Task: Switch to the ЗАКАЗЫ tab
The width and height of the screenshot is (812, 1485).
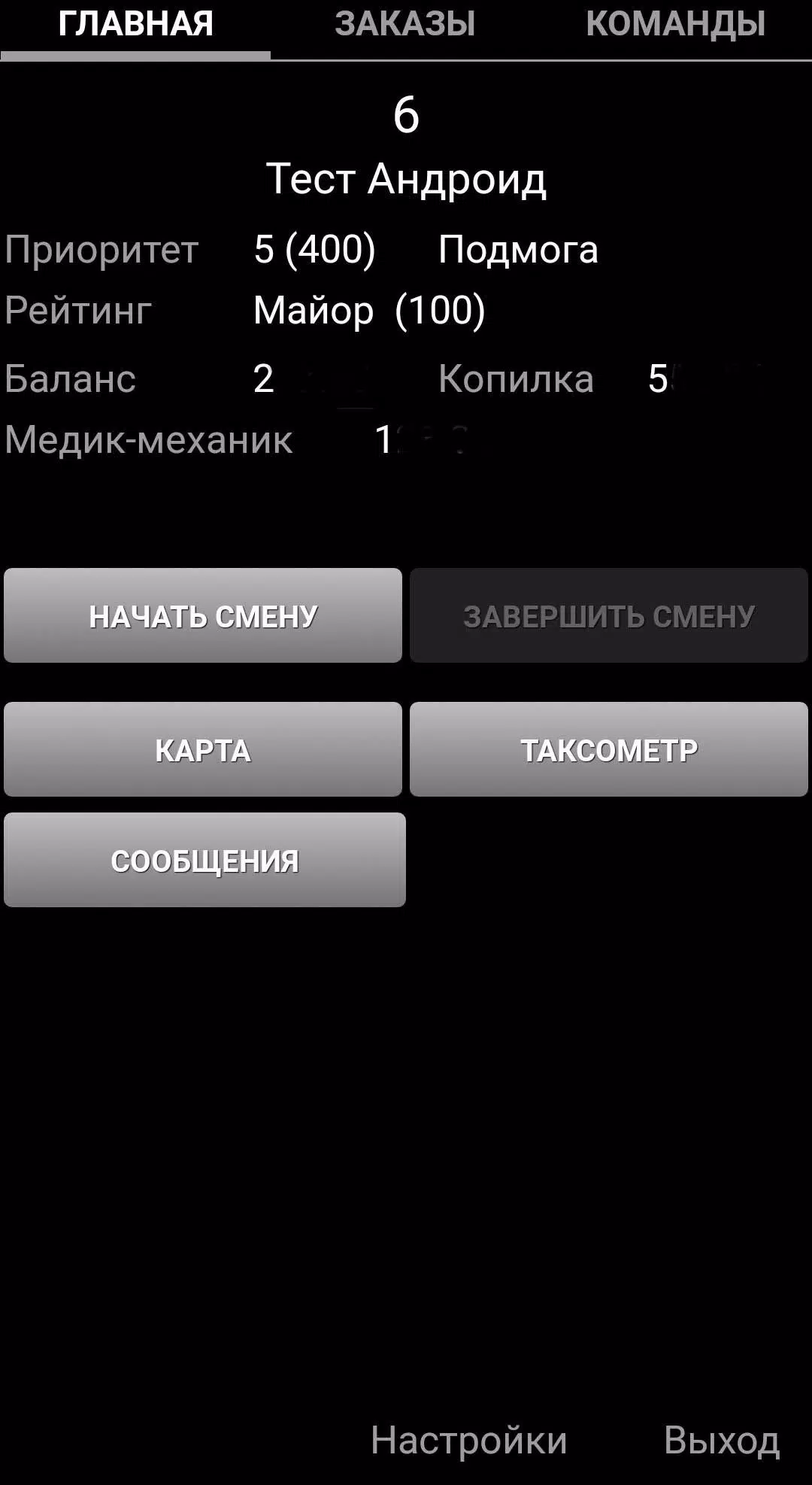Action: 405,24
